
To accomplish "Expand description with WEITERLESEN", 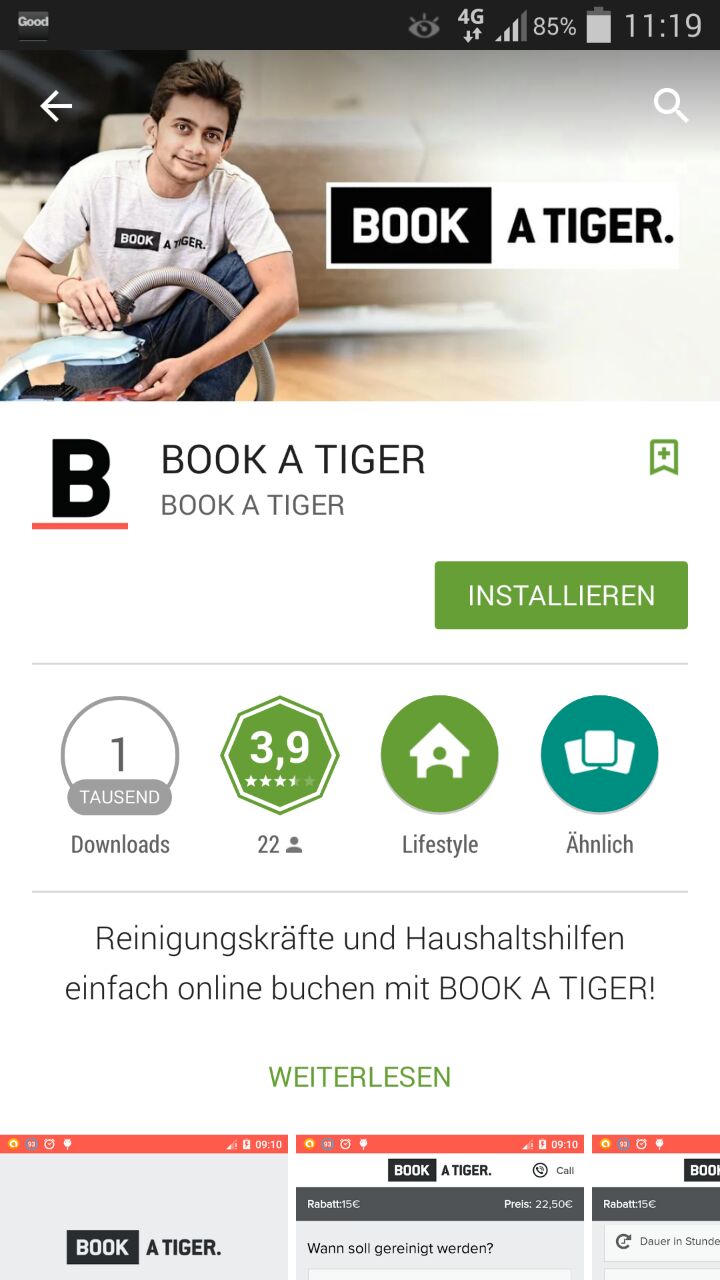I will tap(360, 1077).
